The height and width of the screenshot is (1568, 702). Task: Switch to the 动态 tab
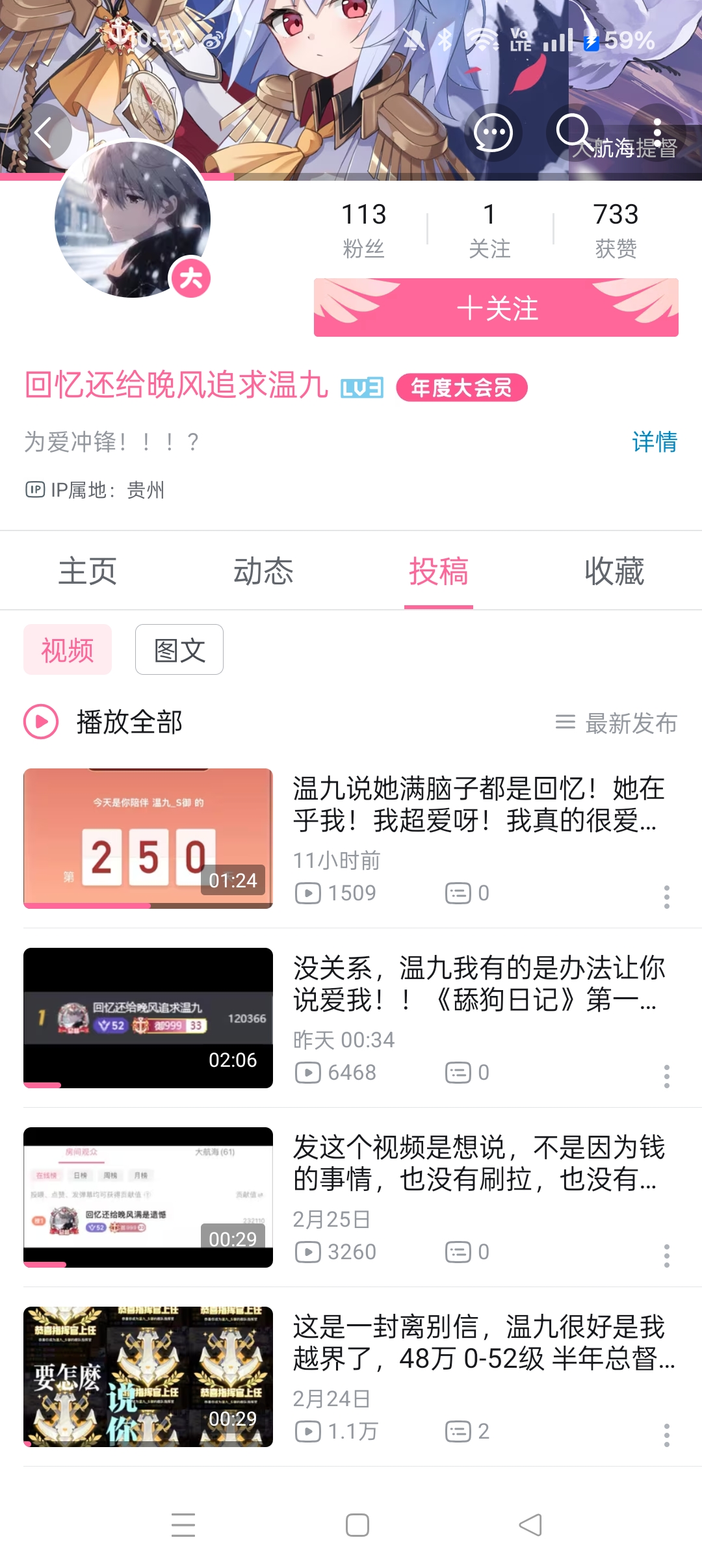263,571
